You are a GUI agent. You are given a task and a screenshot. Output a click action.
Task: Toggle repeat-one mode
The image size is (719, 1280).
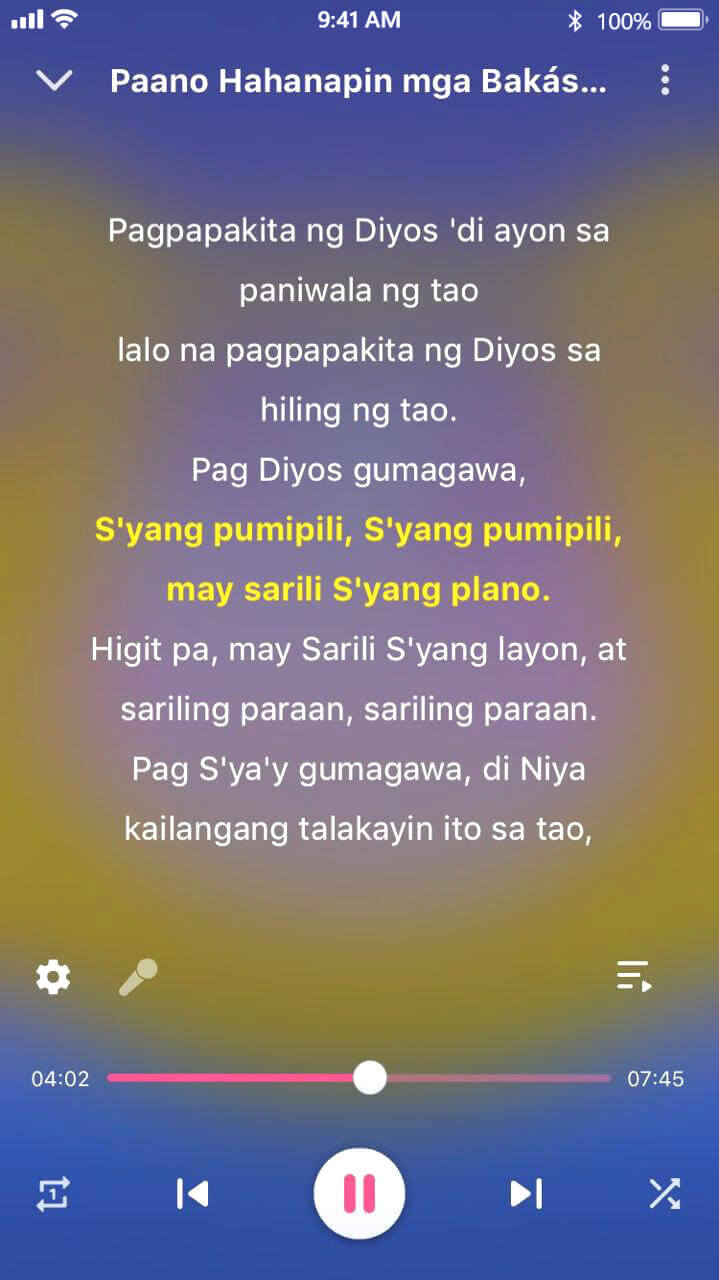click(x=53, y=1193)
